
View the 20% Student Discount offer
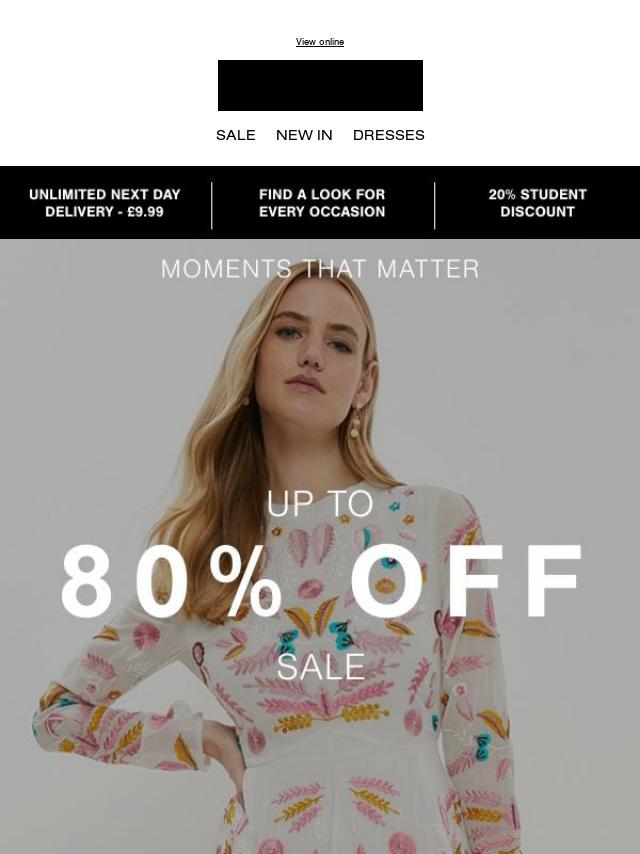click(537, 203)
